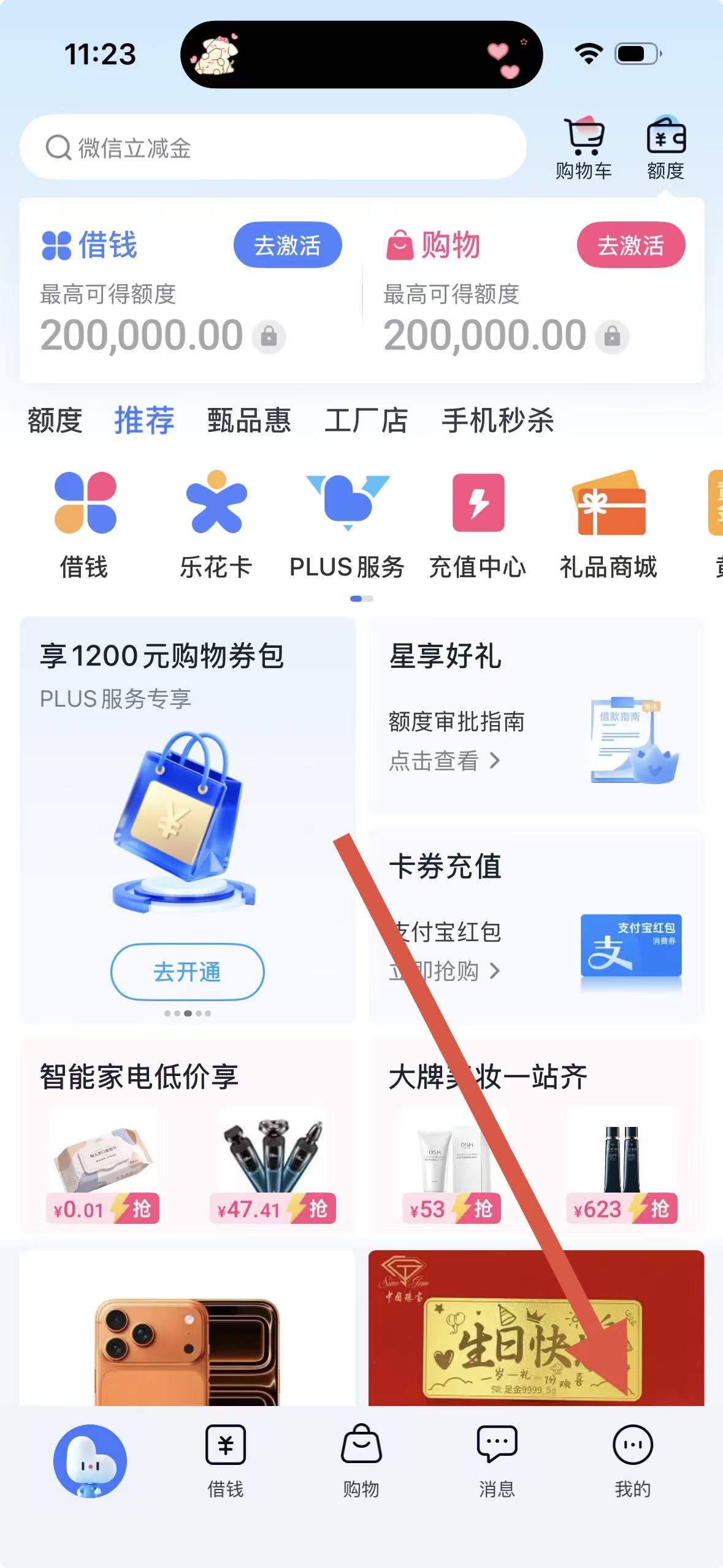The height and width of the screenshot is (1568, 723).
Task: Switch to the 消息 bottom tab
Action: (x=497, y=1461)
